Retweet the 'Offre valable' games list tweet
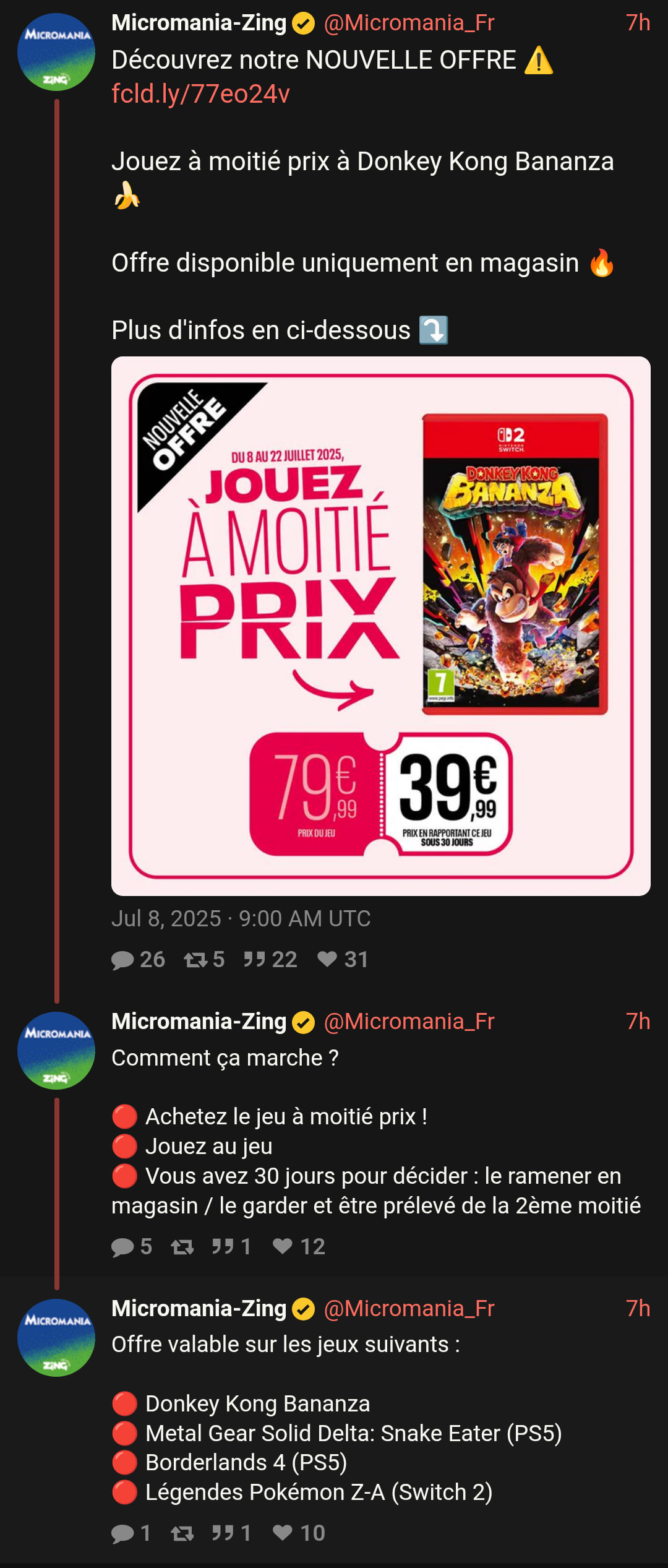 (x=182, y=1533)
